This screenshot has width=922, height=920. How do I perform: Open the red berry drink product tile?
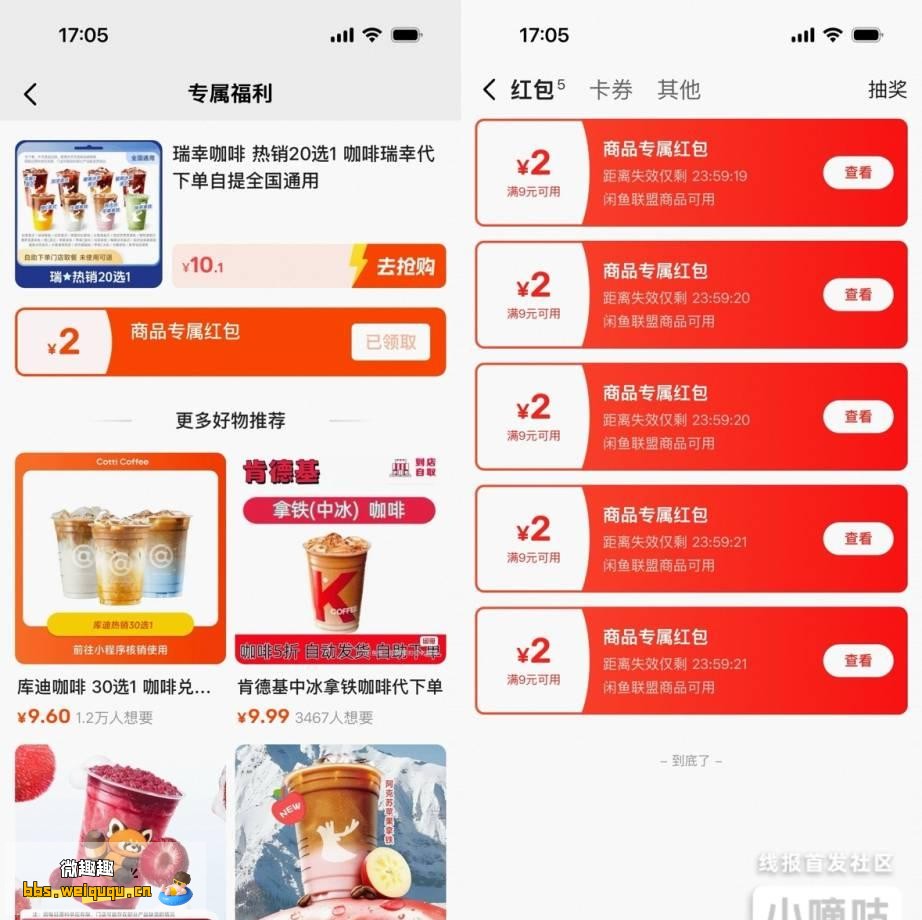(x=120, y=830)
